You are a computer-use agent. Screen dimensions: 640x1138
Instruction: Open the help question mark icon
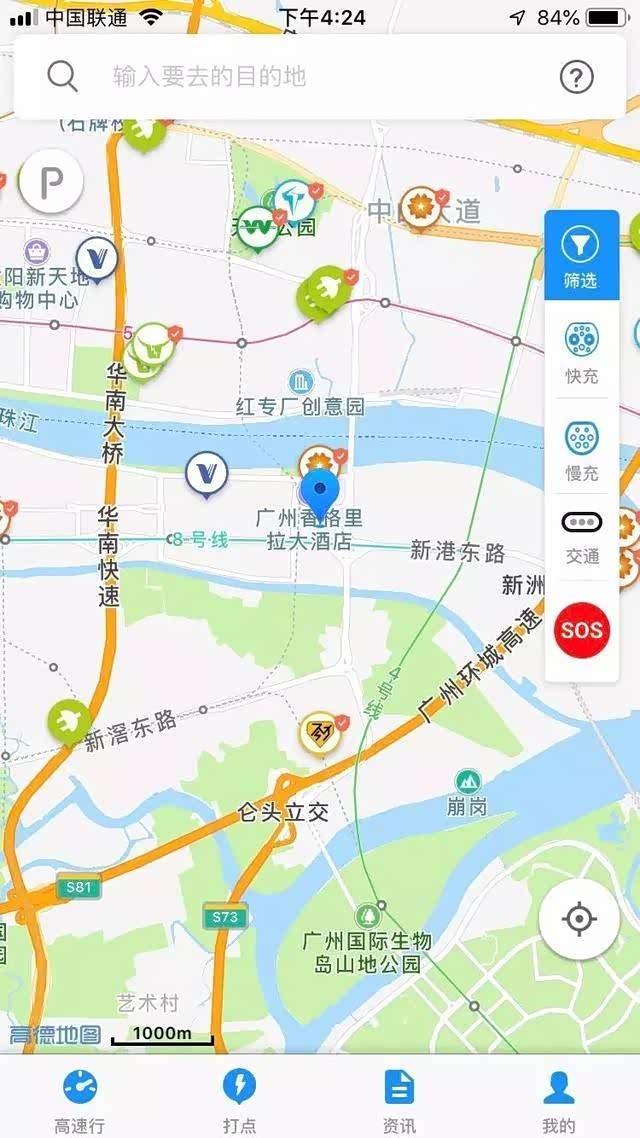577,77
